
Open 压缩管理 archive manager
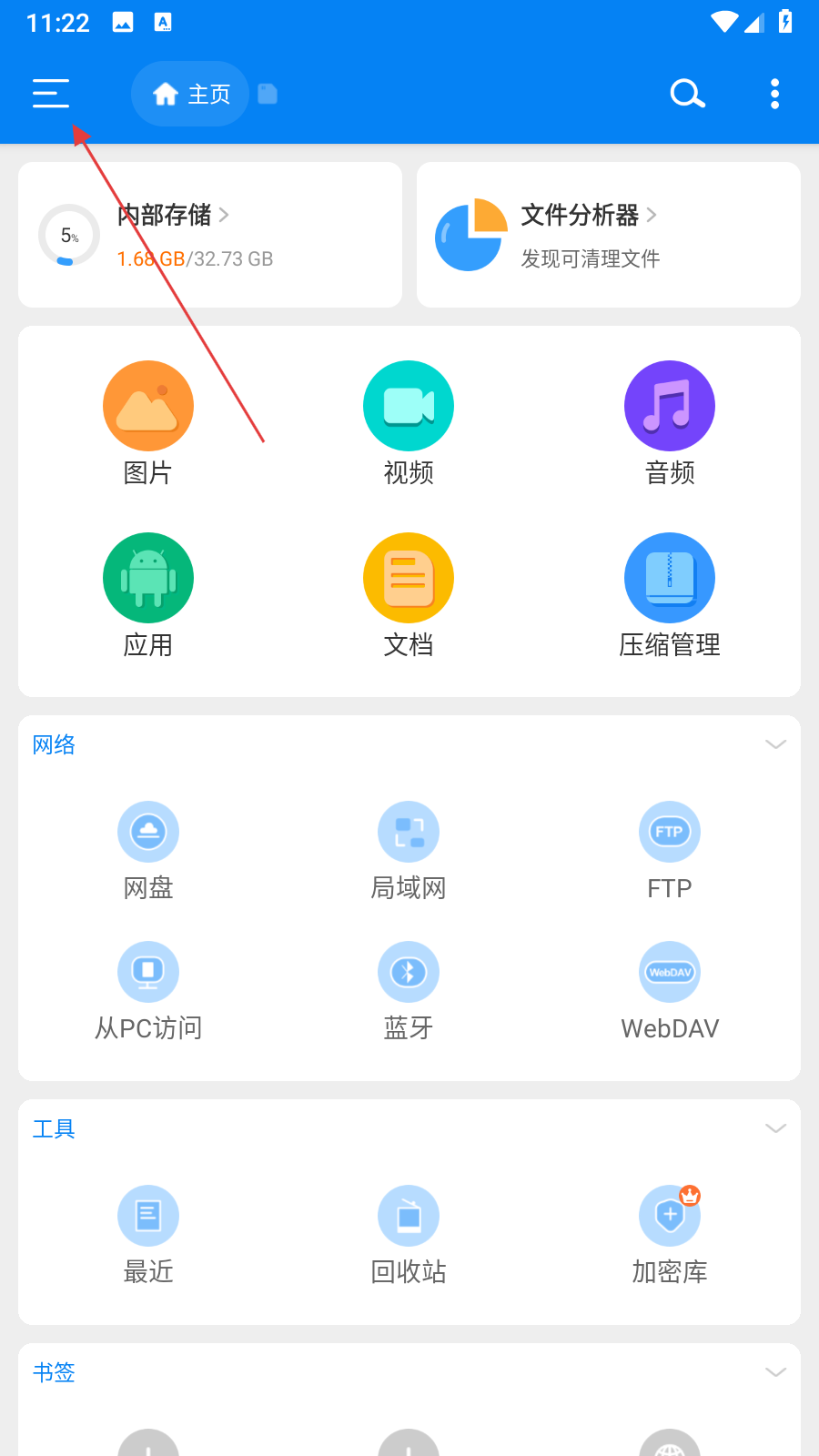tap(670, 595)
